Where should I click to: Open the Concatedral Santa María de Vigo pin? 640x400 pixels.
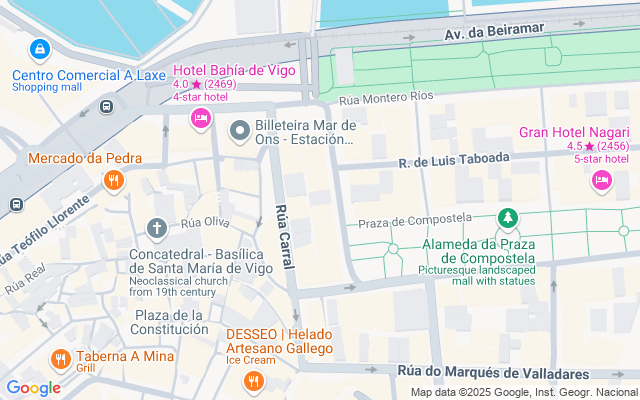pyautogui.click(x=157, y=229)
